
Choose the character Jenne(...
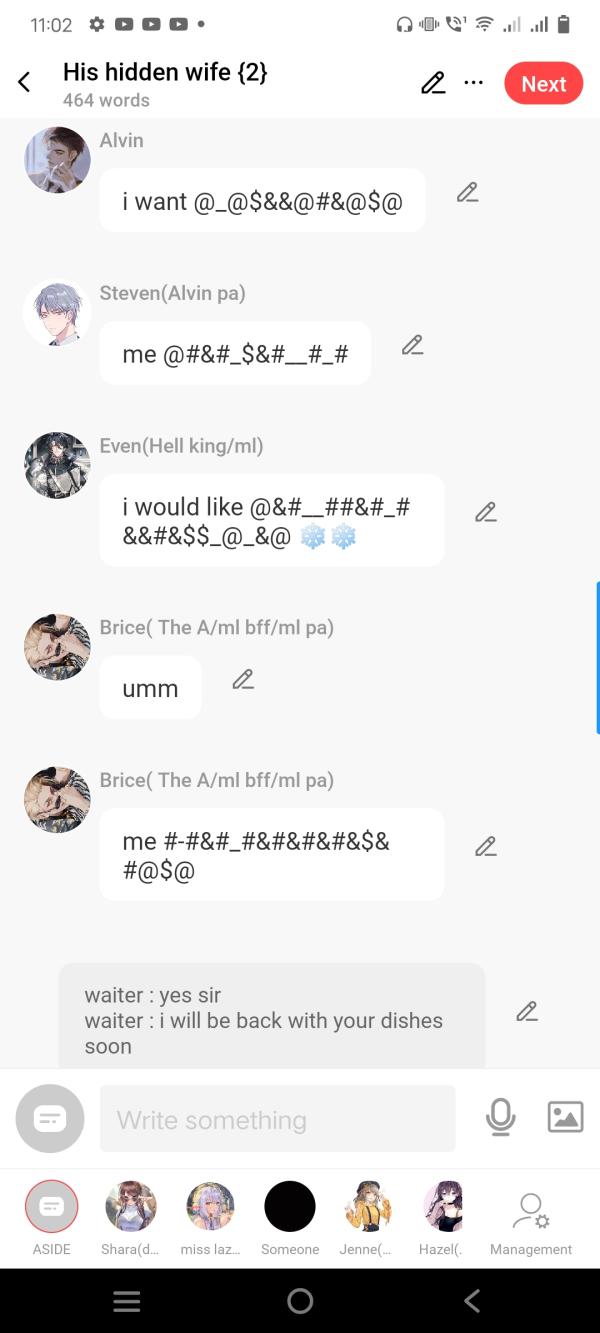point(368,1207)
